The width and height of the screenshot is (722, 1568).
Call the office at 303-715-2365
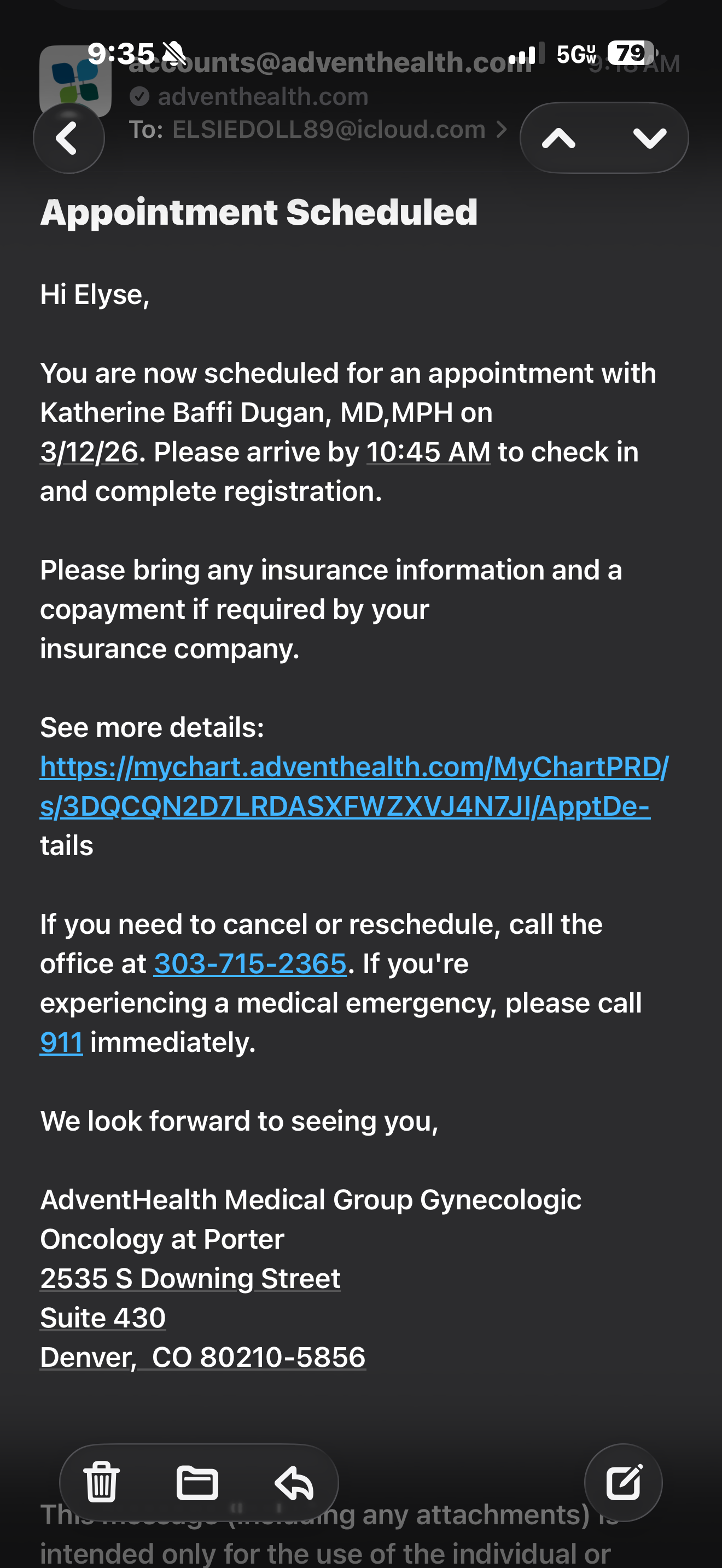(249, 963)
